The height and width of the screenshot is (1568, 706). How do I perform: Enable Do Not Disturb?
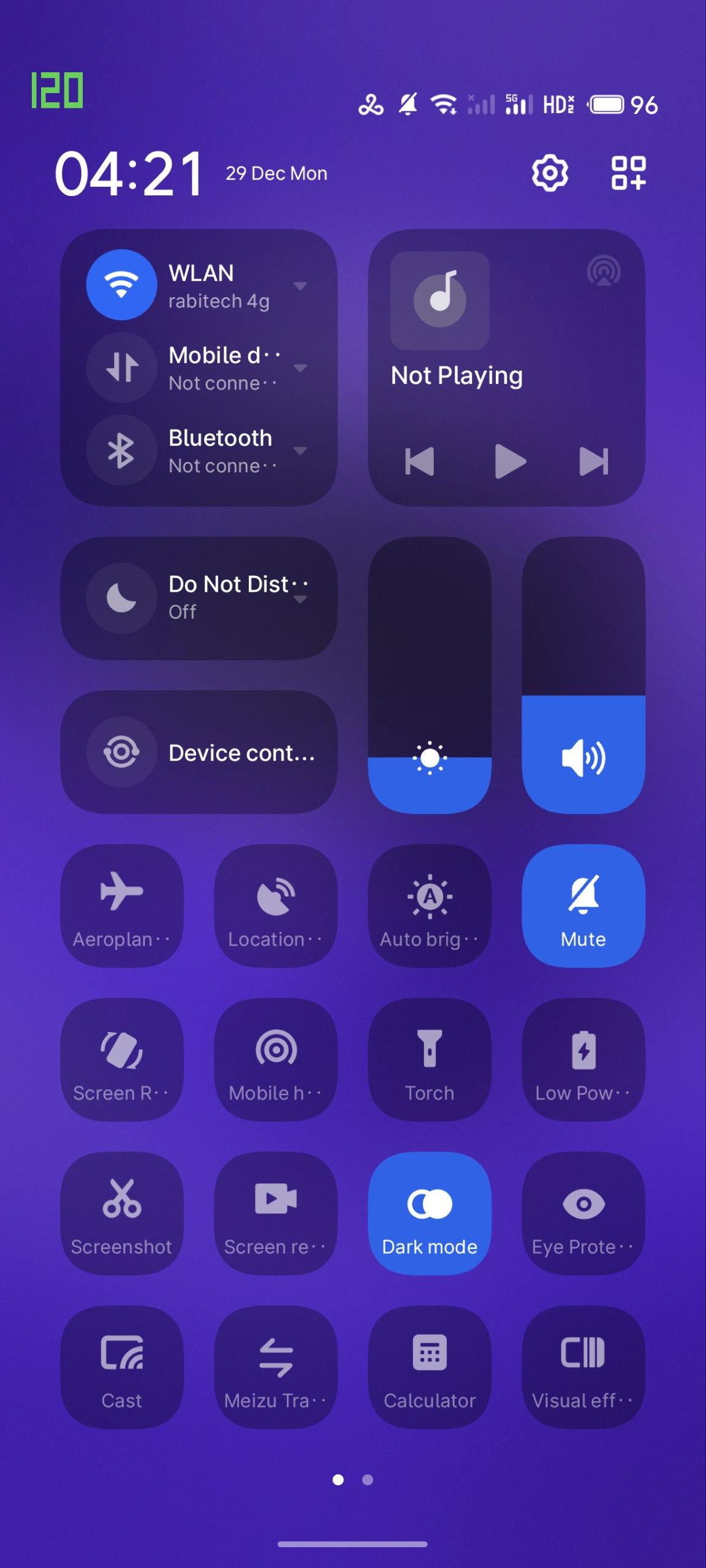pos(121,598)
